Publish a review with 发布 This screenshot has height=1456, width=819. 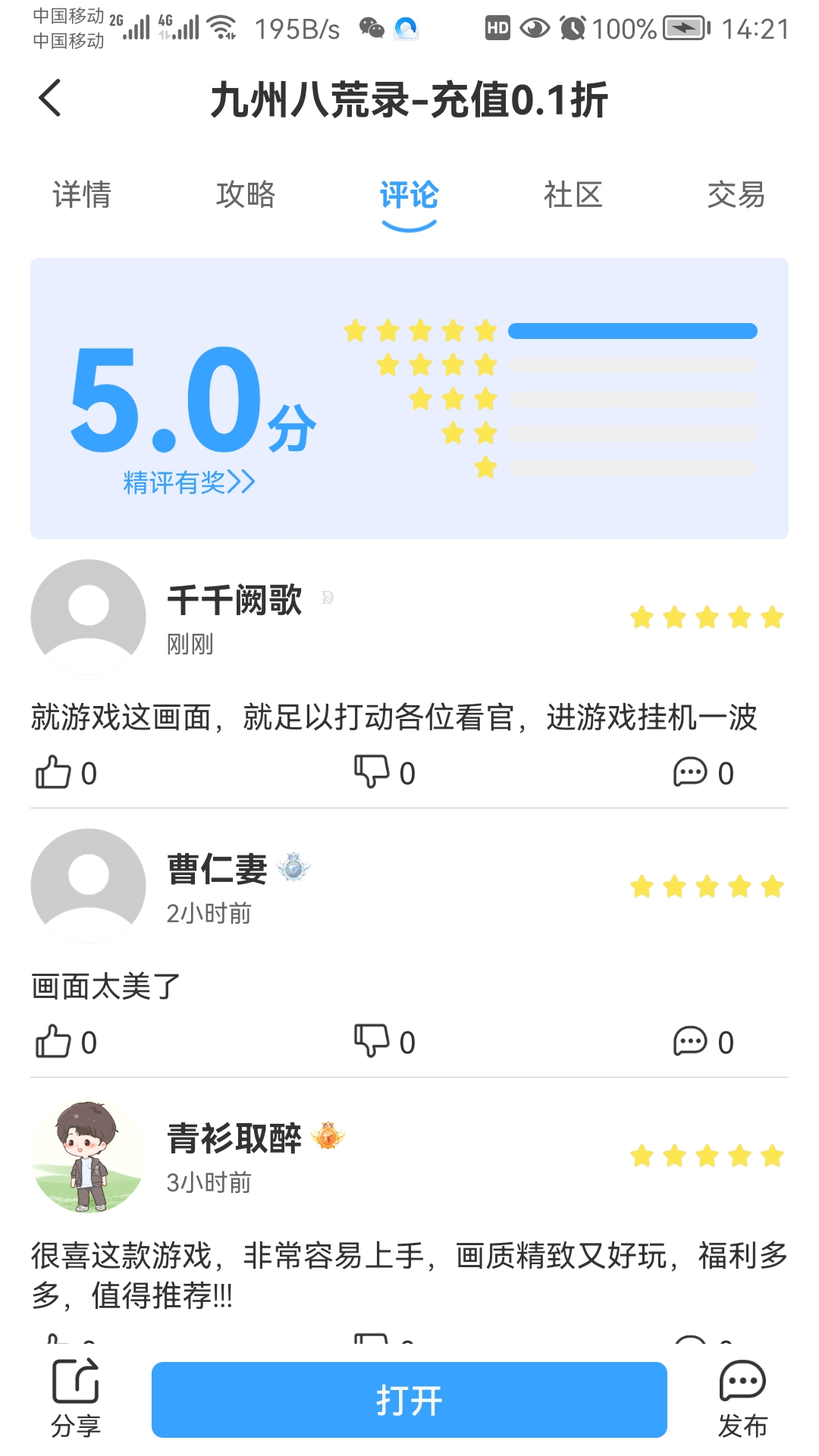pyautogui.click(x=742, y=1398)
